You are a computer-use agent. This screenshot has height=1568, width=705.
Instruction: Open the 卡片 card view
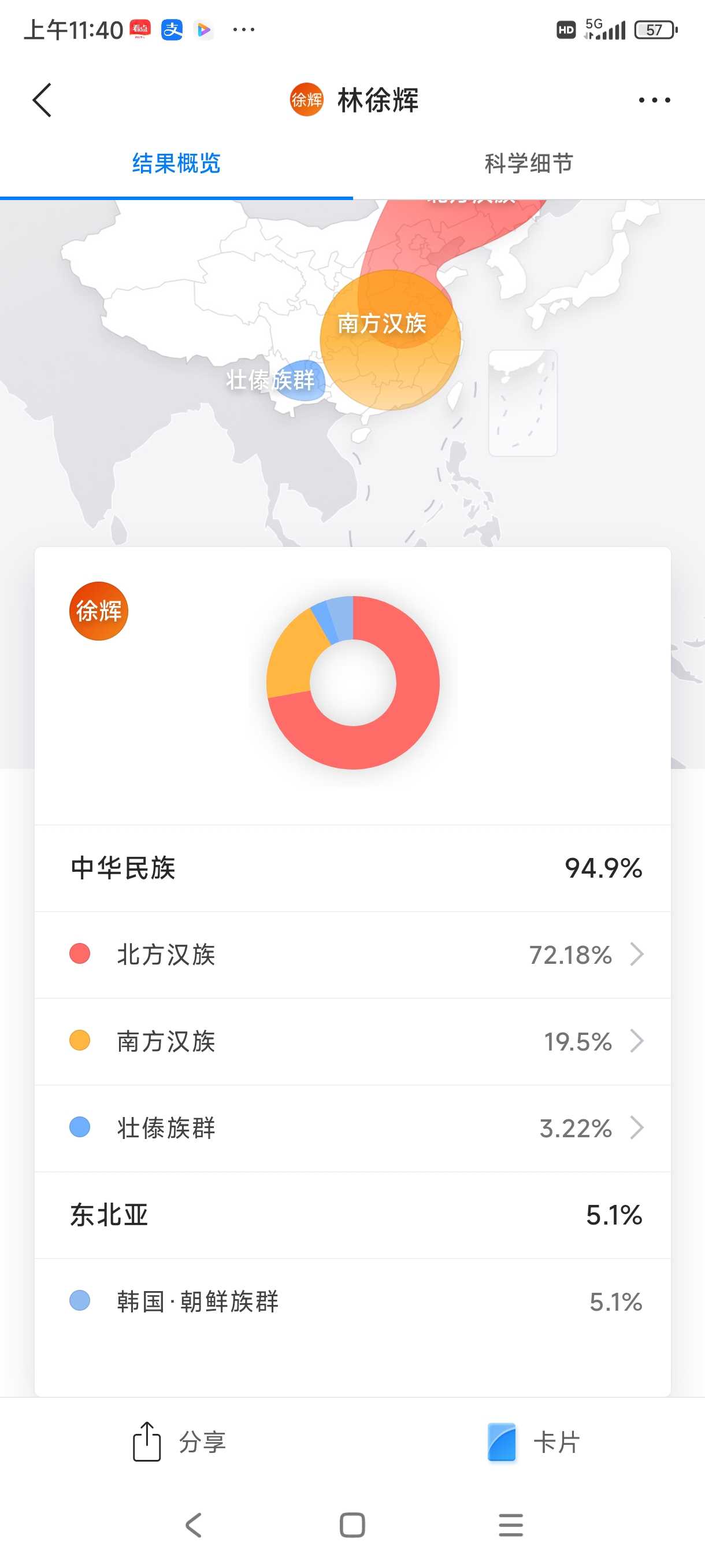click(x=533, y=1441)
